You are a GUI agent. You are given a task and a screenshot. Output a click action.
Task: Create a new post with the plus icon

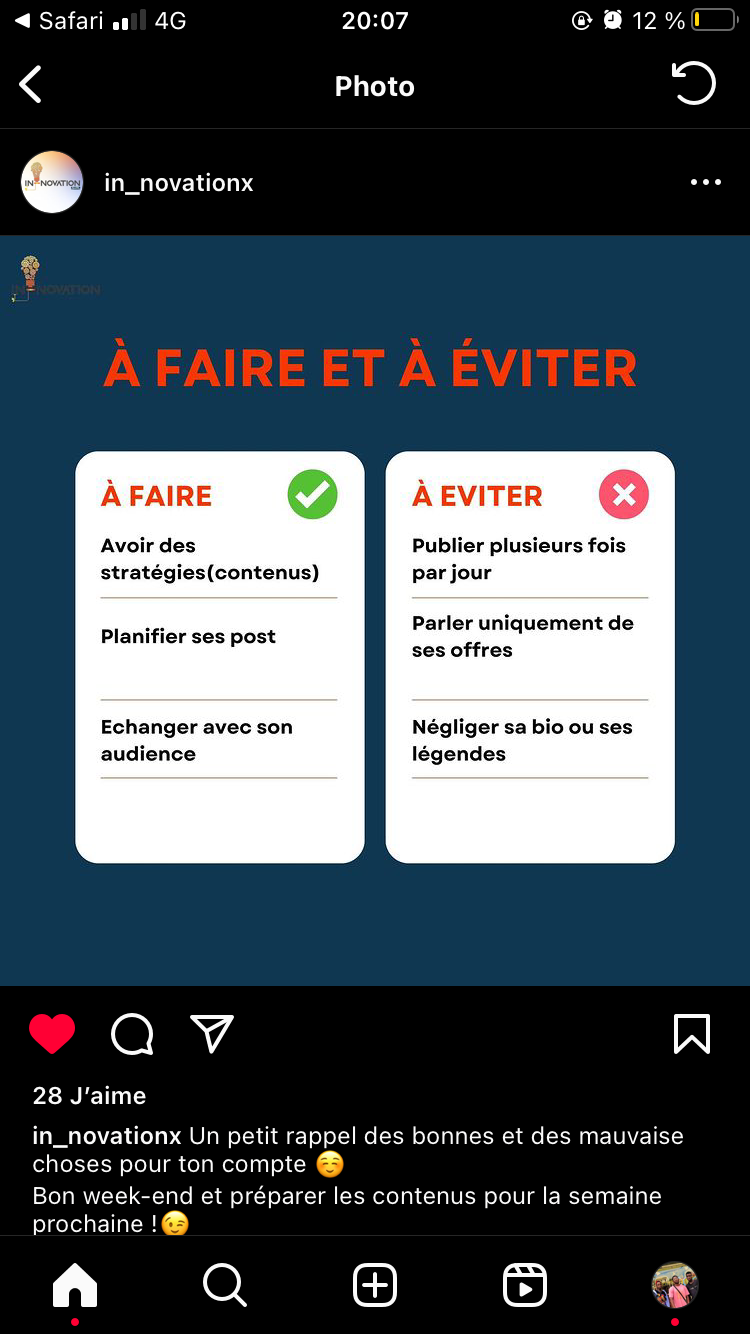(375, 1285)
